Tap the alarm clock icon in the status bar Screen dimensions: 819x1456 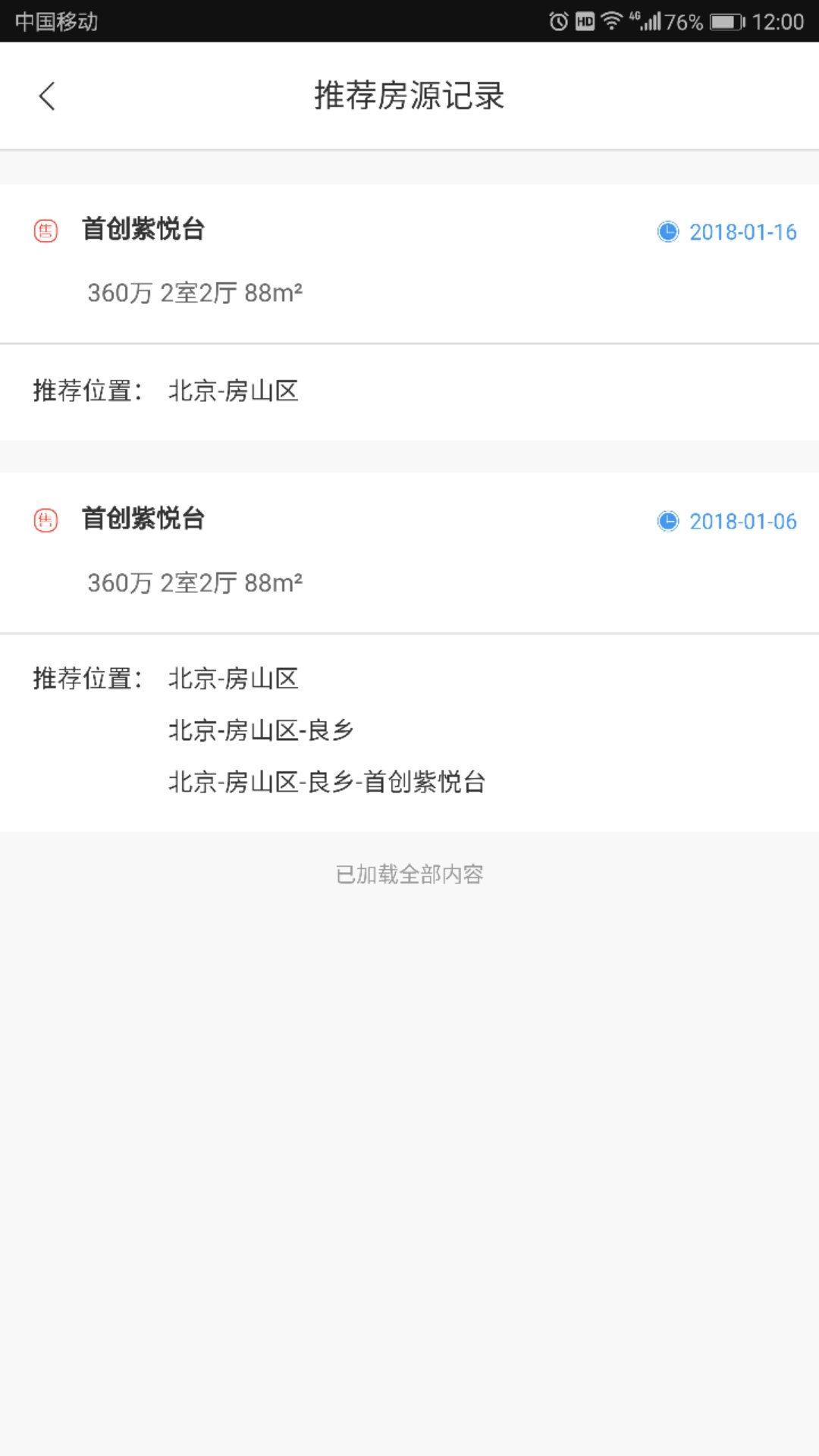559,21
